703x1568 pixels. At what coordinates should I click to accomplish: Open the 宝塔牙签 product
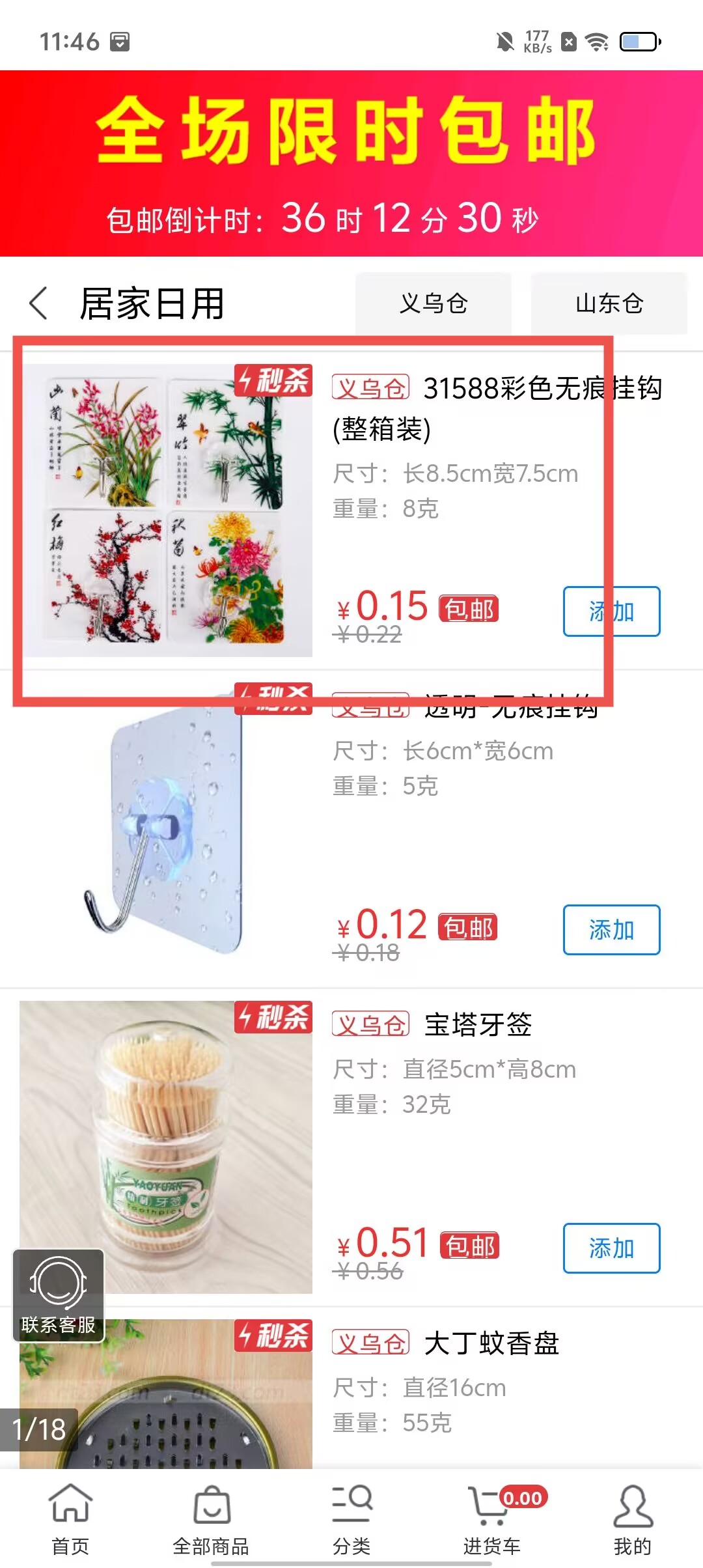(x=478, y=1025)
